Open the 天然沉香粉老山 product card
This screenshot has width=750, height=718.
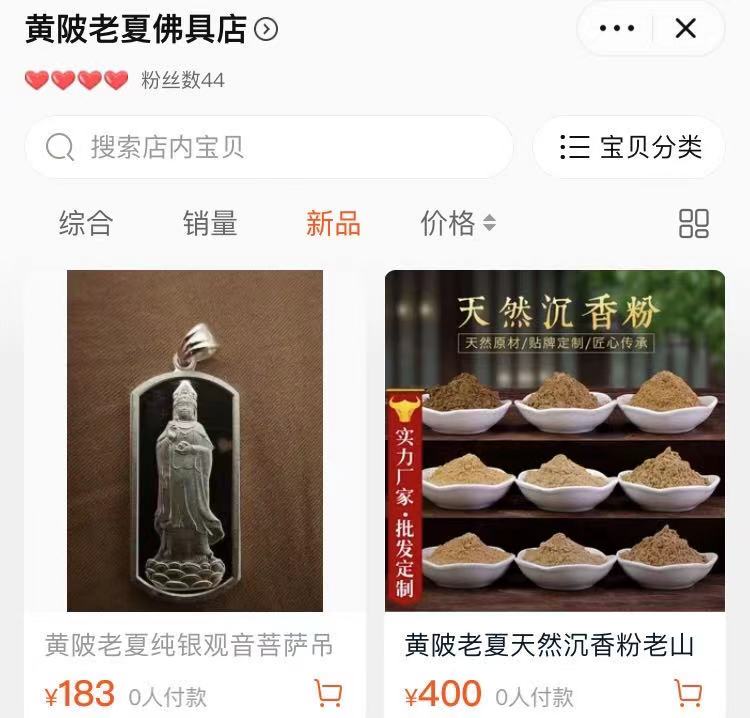(x=555, y=440)
